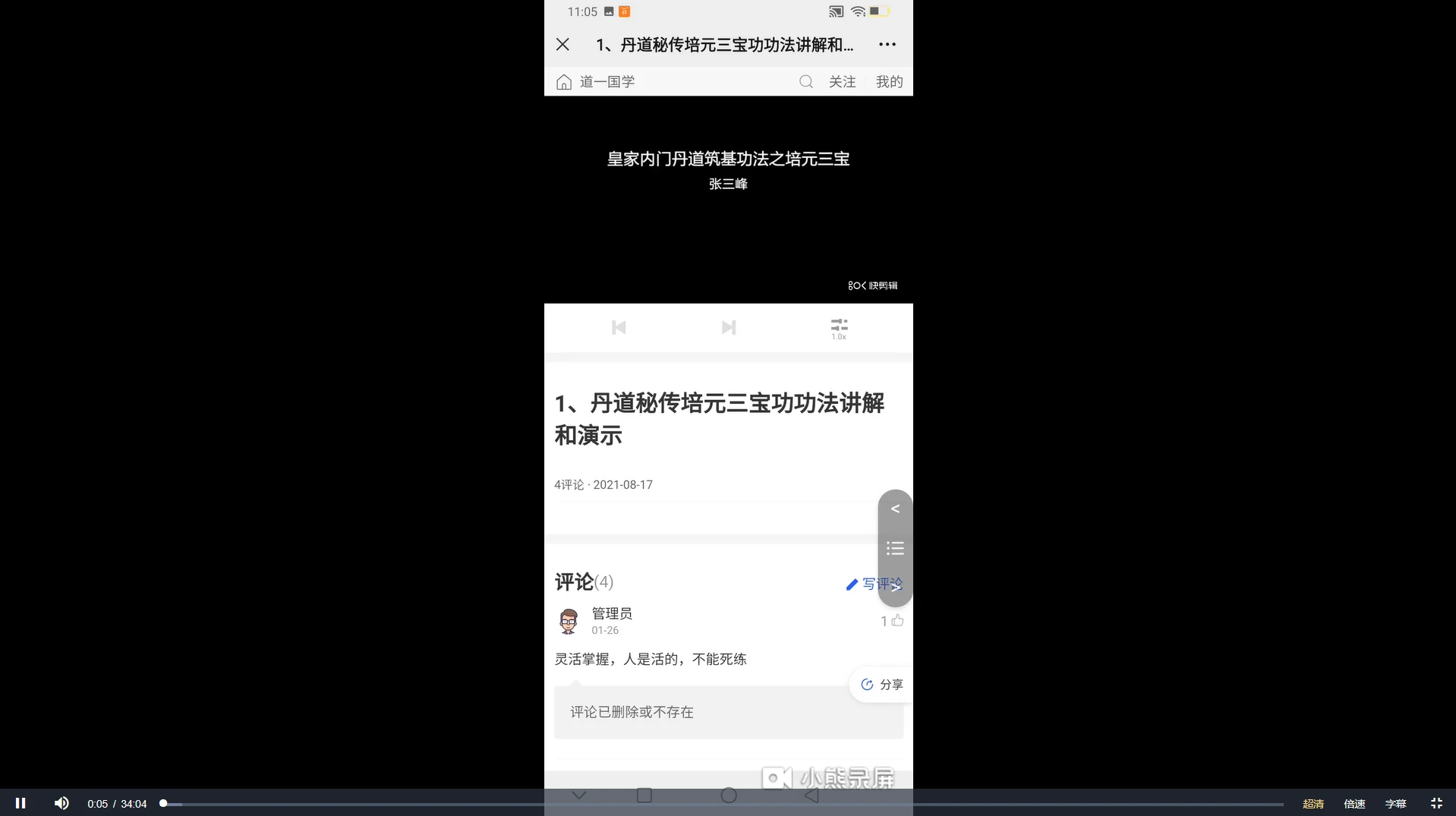Open the floating list menu icon
This screenshot has height=816, width=1456.
895,548
